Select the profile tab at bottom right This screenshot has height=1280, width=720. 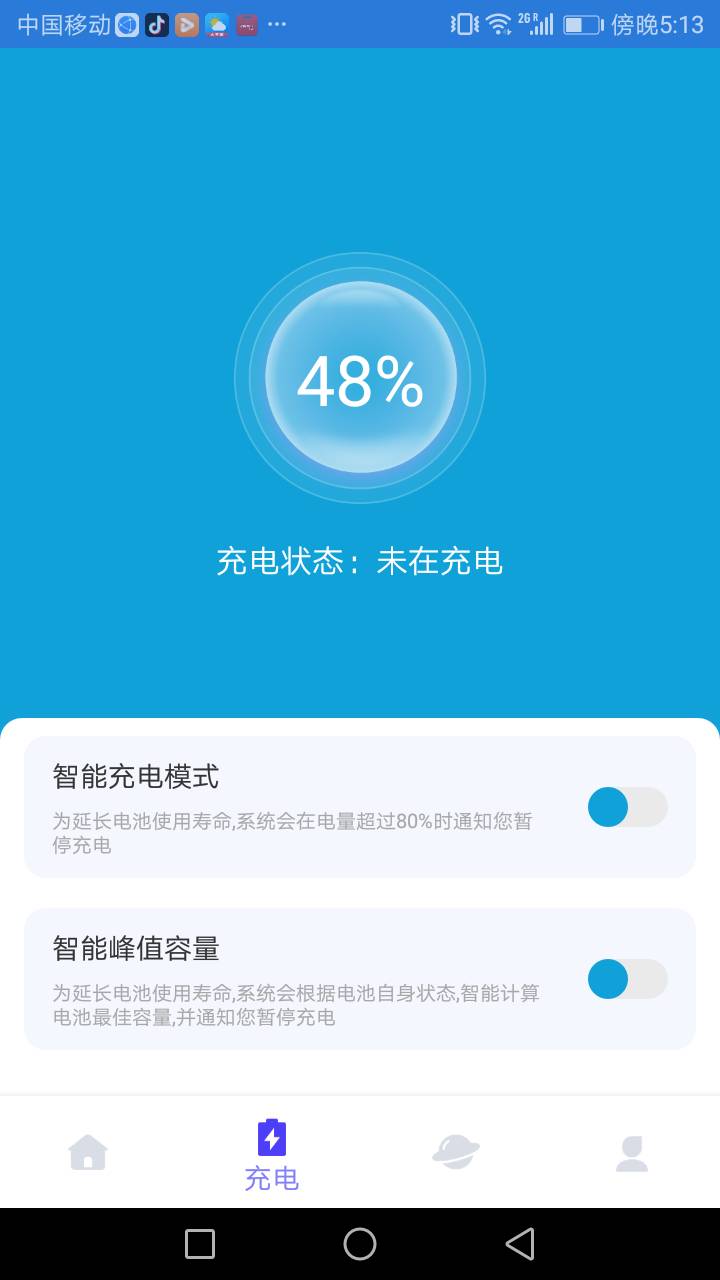click(x=631, y=1152)
